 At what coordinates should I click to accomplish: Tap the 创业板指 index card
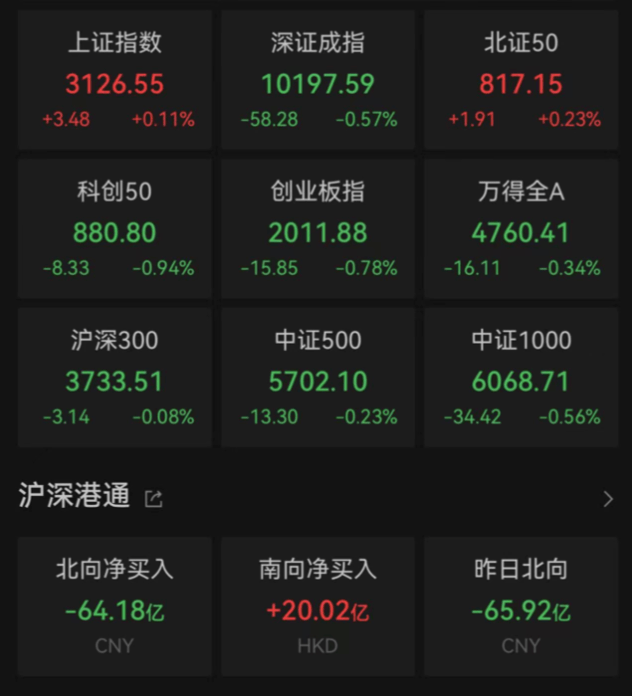pos(318,230)
